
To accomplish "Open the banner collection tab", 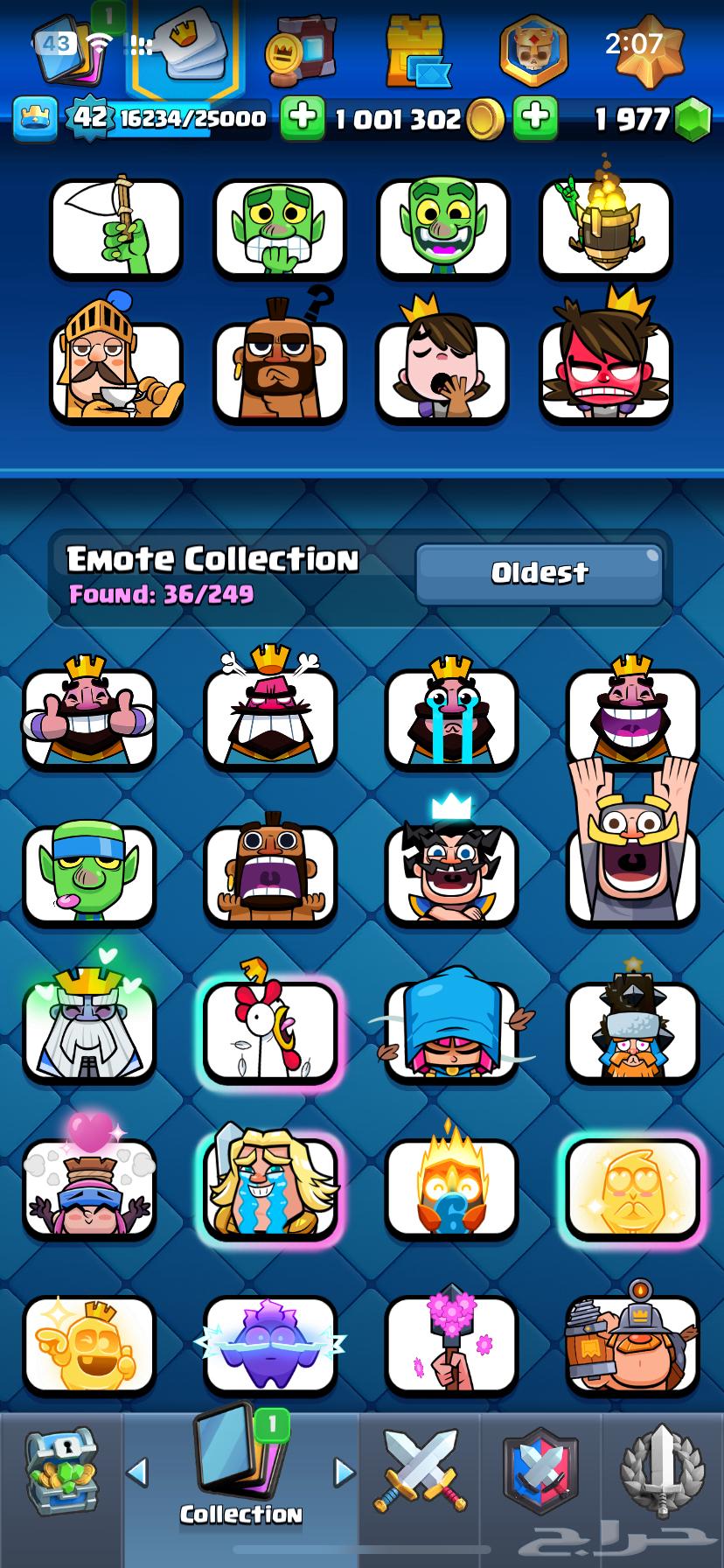I will pos(533,51).
